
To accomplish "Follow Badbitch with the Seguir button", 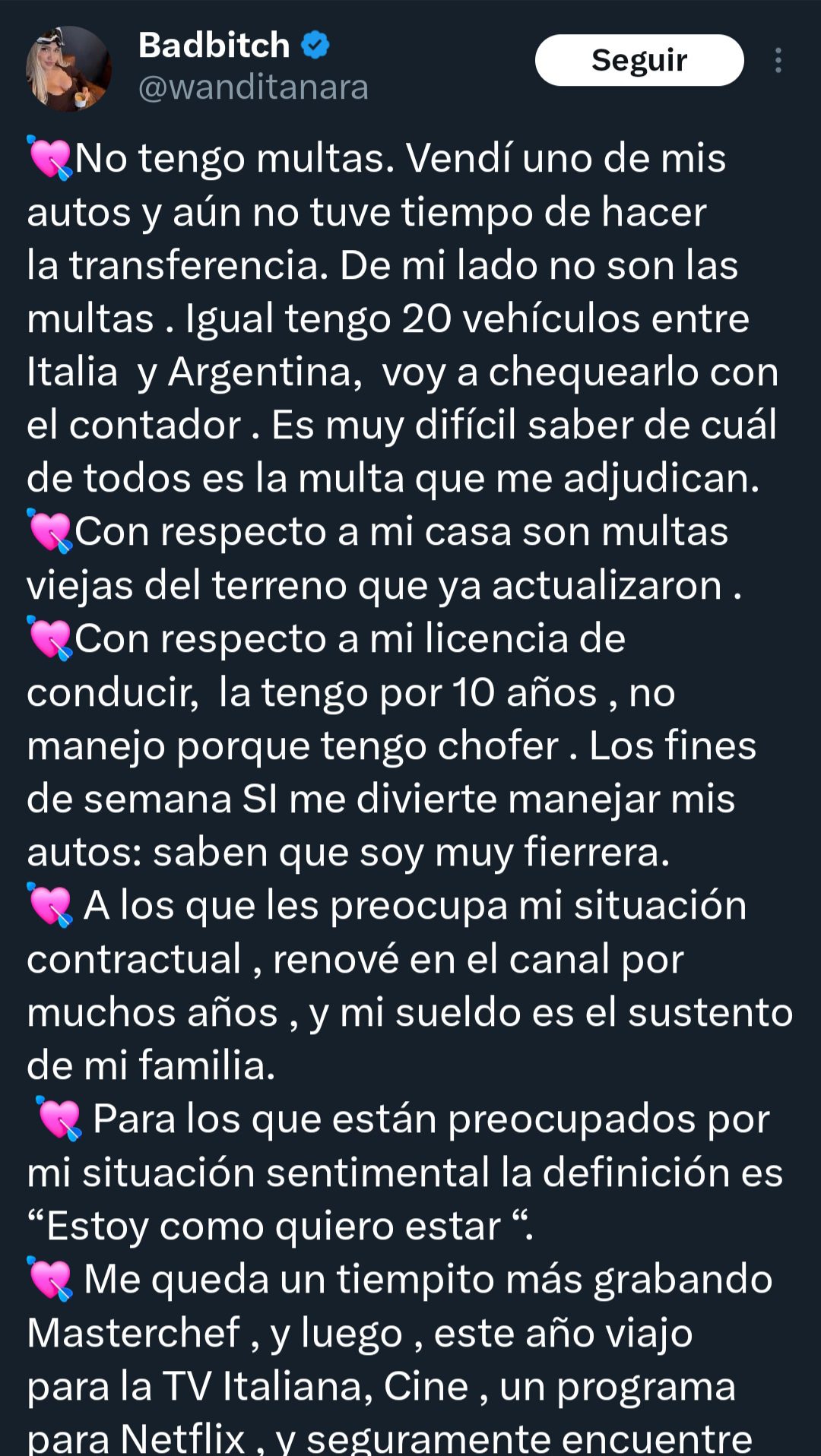I will tap(639, 60).
